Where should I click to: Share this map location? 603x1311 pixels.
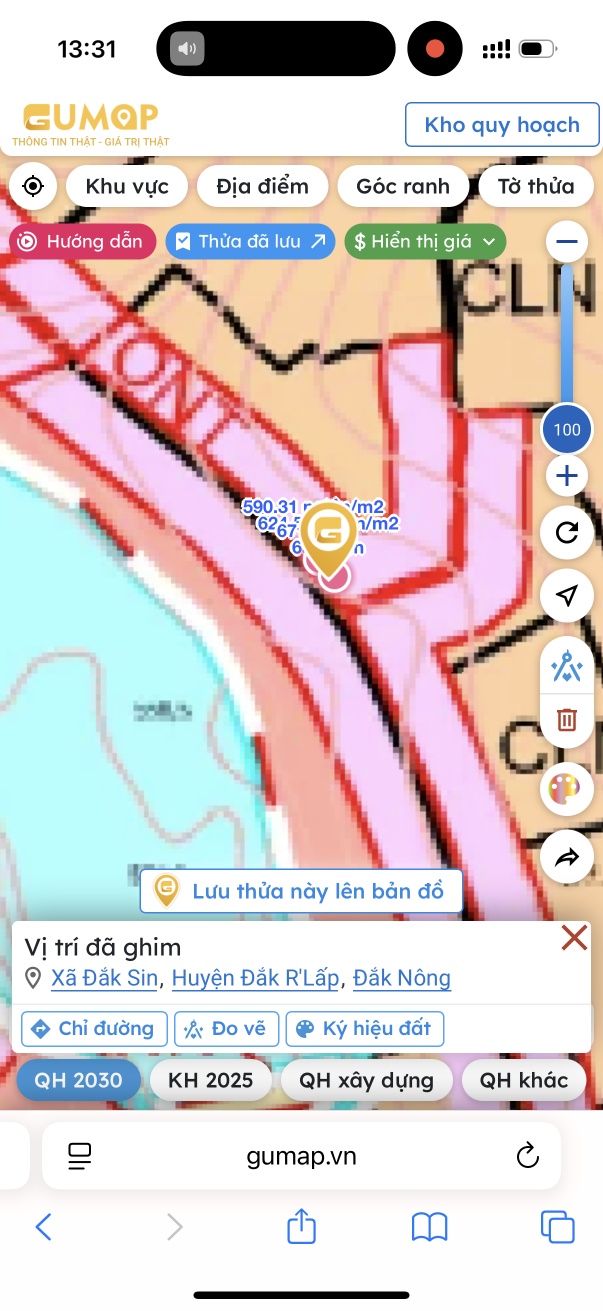(567, 857)
